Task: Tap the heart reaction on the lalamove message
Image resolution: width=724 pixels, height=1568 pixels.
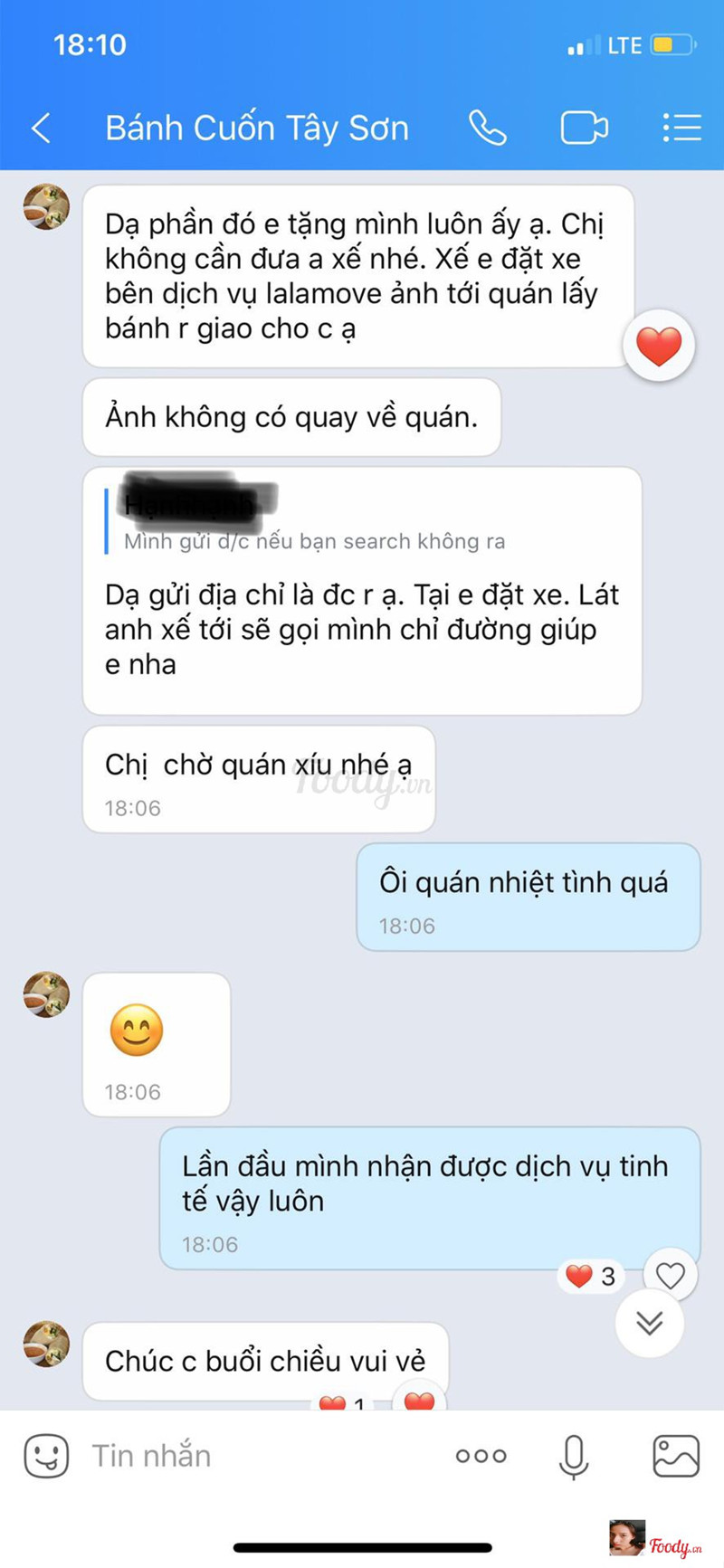Action: click(x=659, y=346)
